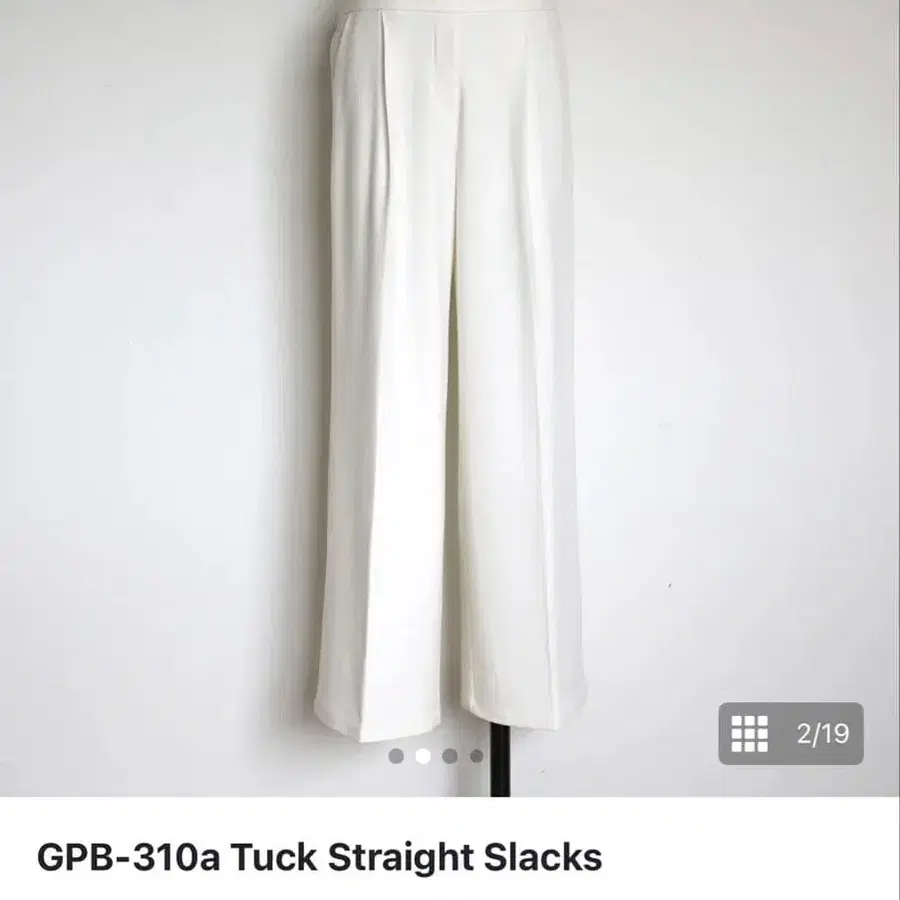Jump to the third image dot
Viewport: 900px width, 900px height.
450,756
